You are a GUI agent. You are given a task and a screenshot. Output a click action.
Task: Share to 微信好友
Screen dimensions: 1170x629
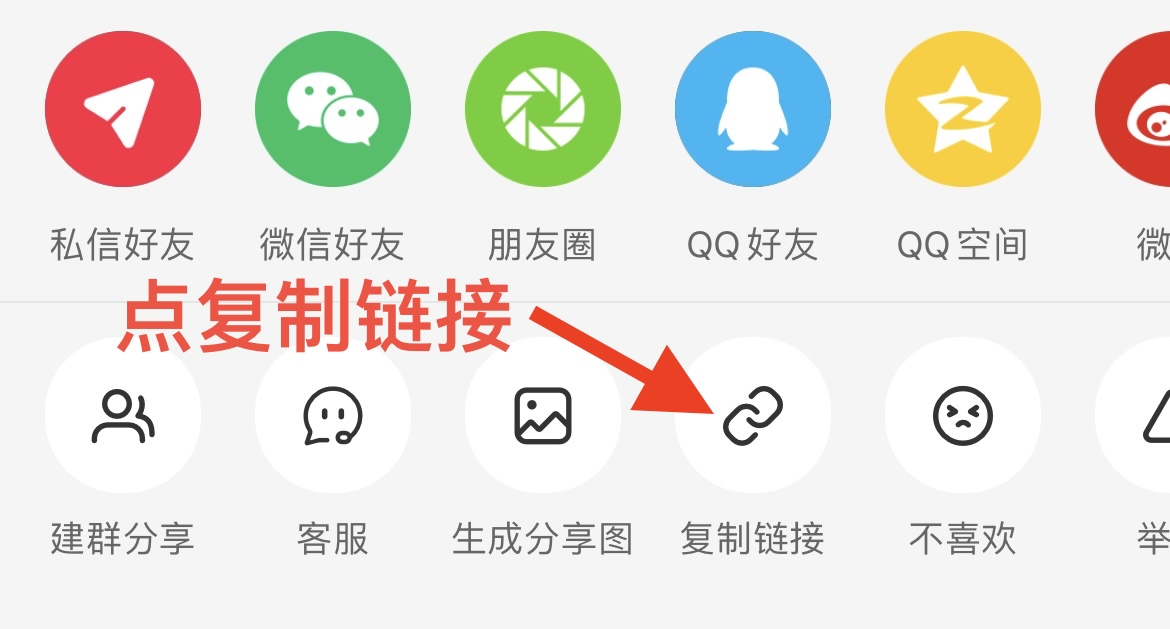[x=332, y=109]
